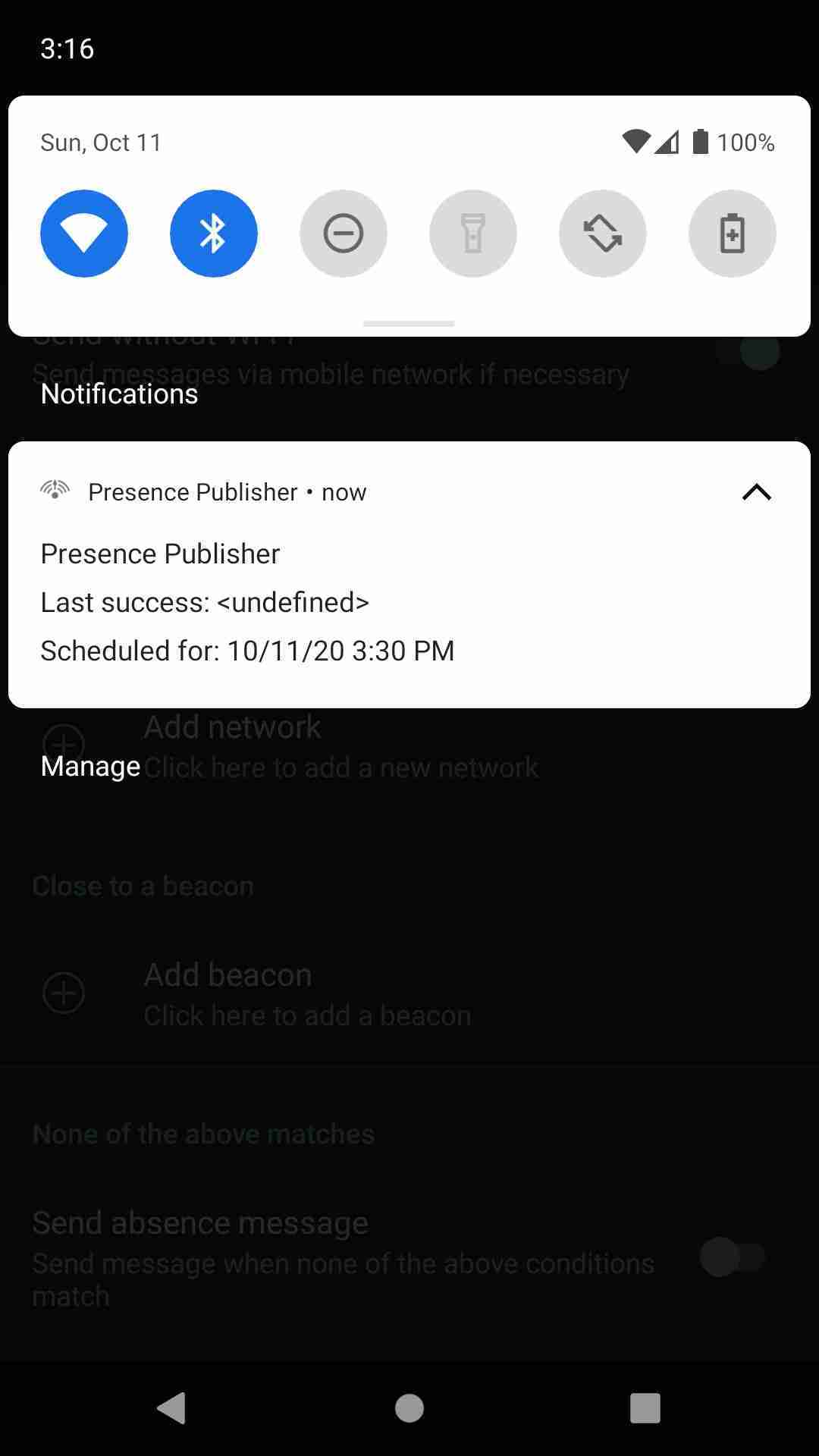Select the Close to a beacon section
This screenshot has width=819, height=1456.
[x=143, y=885]
